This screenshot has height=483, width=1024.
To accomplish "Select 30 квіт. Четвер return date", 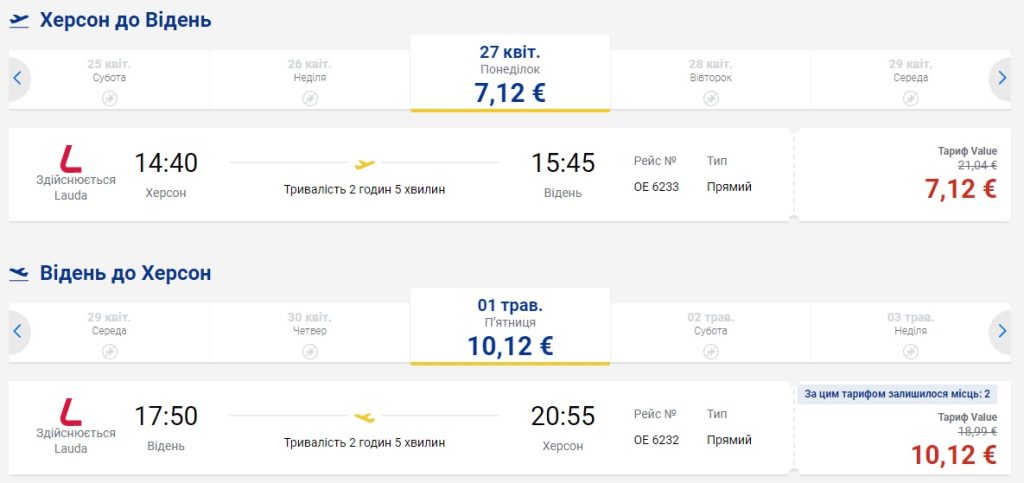I will (309, 332).
